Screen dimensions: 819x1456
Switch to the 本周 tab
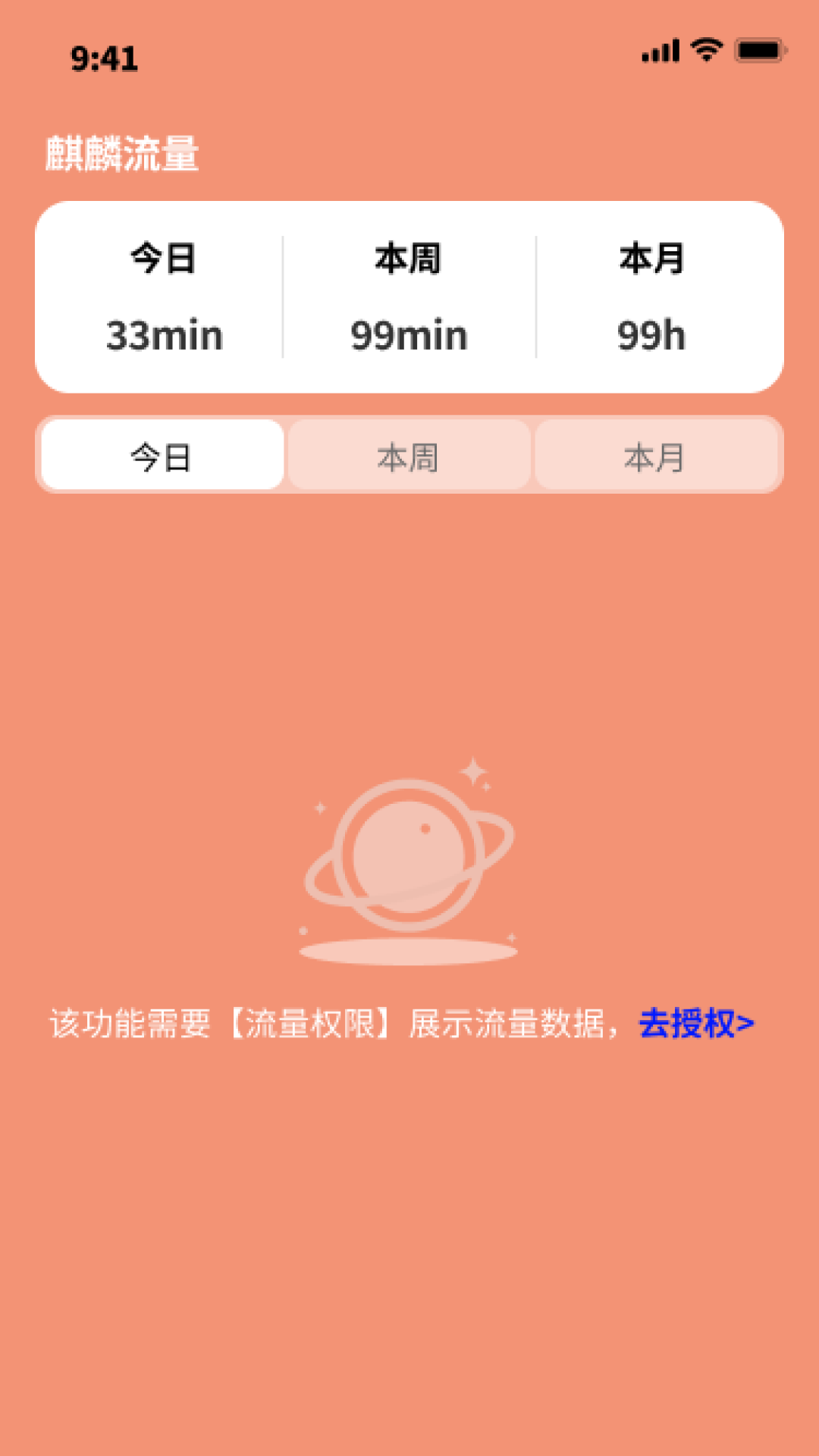[409, 454]
